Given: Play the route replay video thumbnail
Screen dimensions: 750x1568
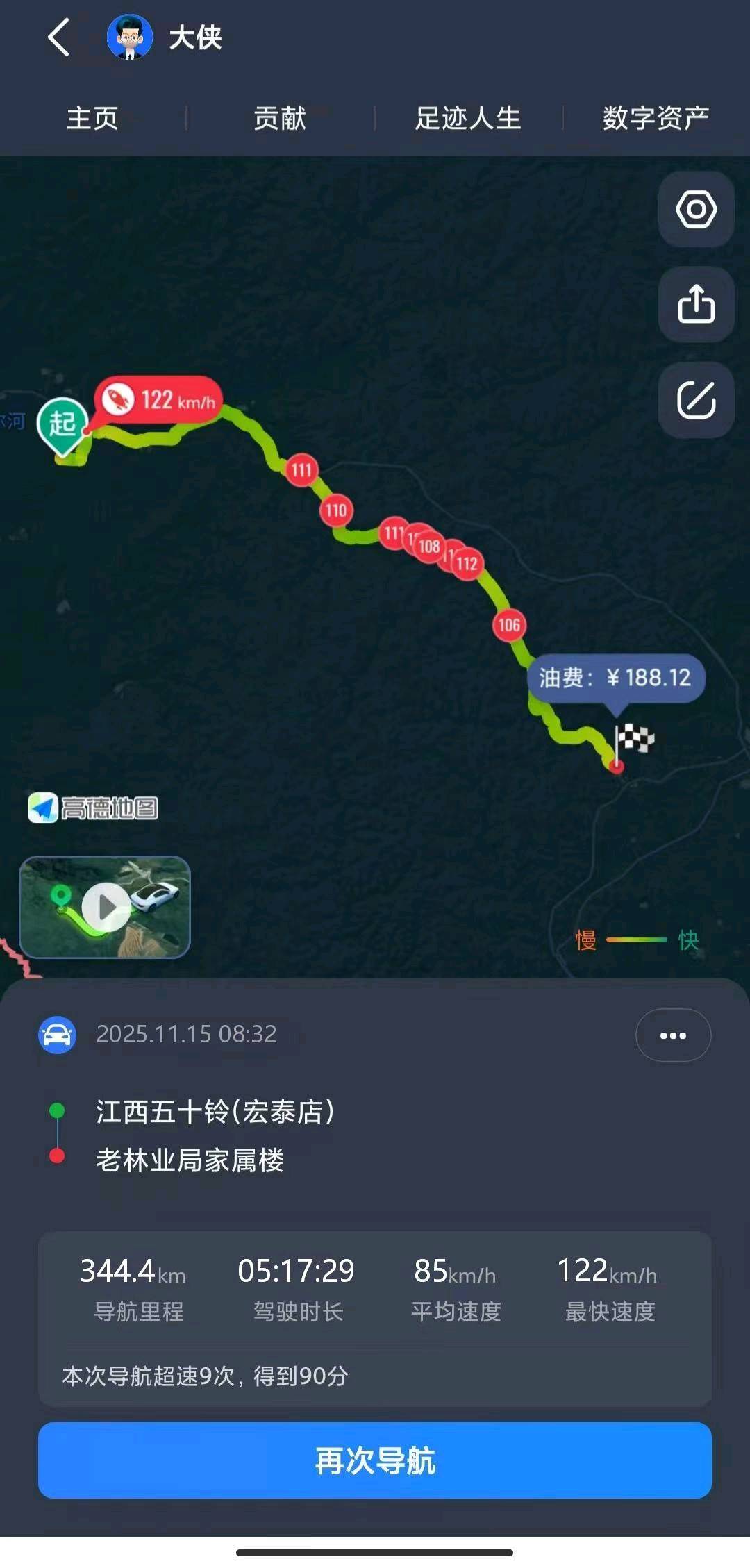Looking at the screenshot, I should (105, 907).
